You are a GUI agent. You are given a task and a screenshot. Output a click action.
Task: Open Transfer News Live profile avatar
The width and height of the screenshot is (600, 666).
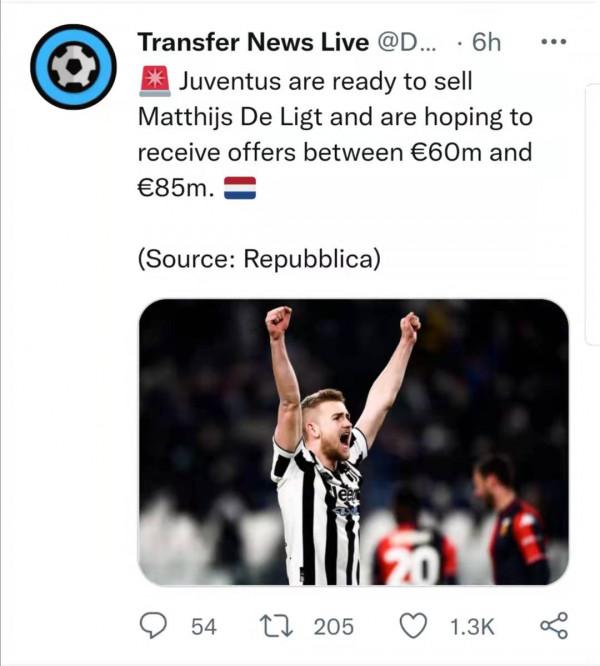(73, 66)
